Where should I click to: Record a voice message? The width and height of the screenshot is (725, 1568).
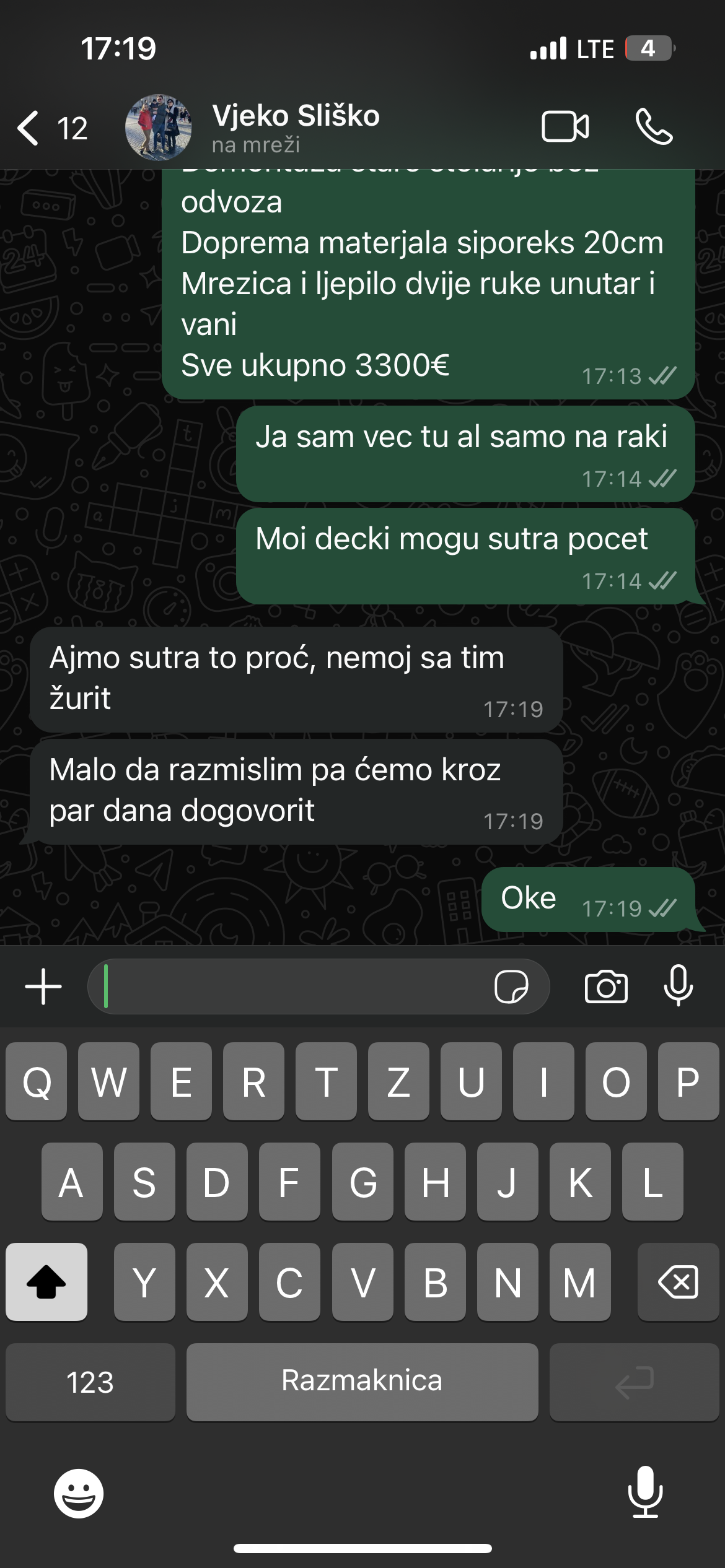(x=679, y=985)
